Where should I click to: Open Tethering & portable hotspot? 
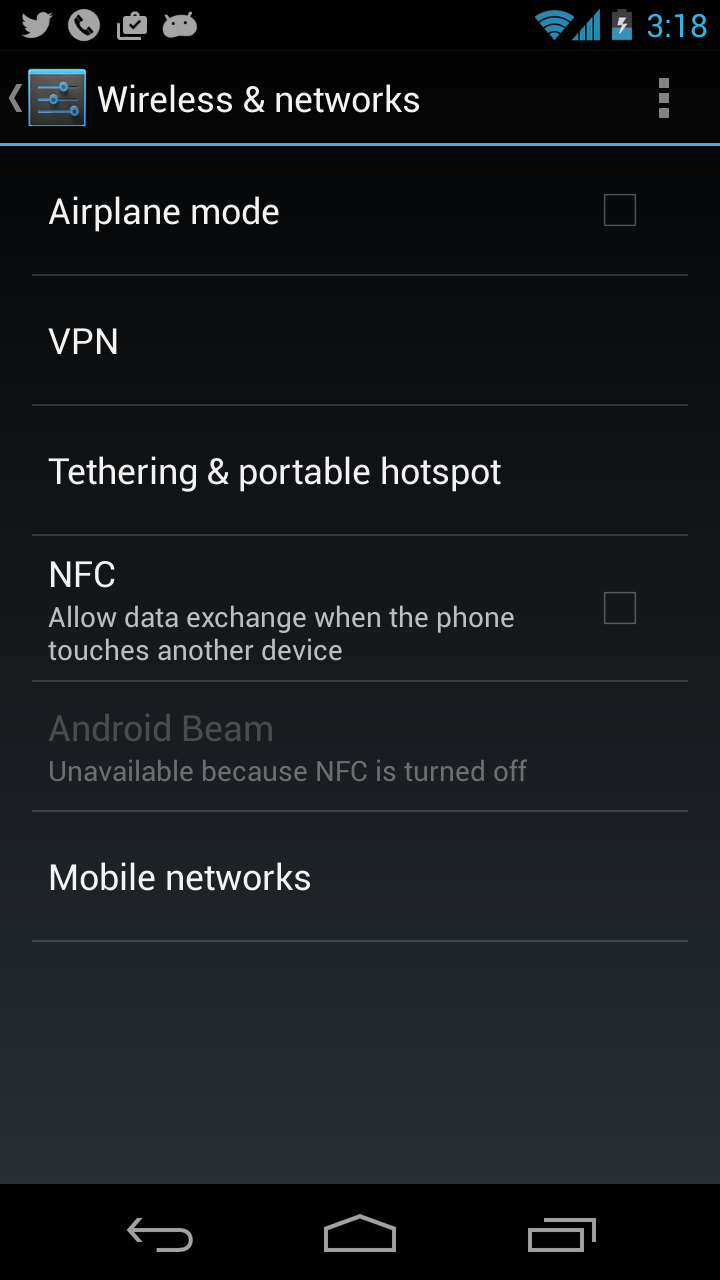pos(360,471)
